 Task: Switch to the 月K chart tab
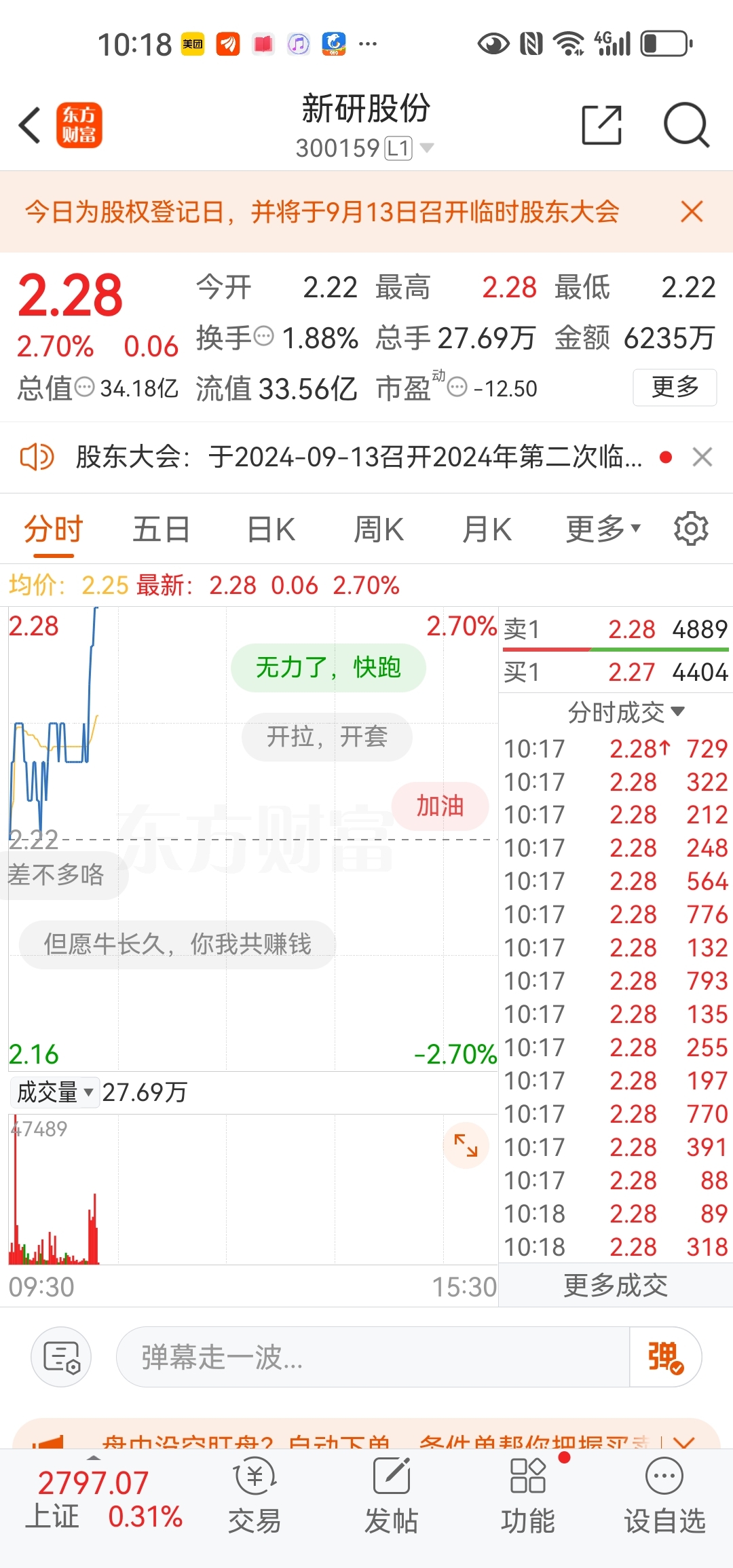487,529
